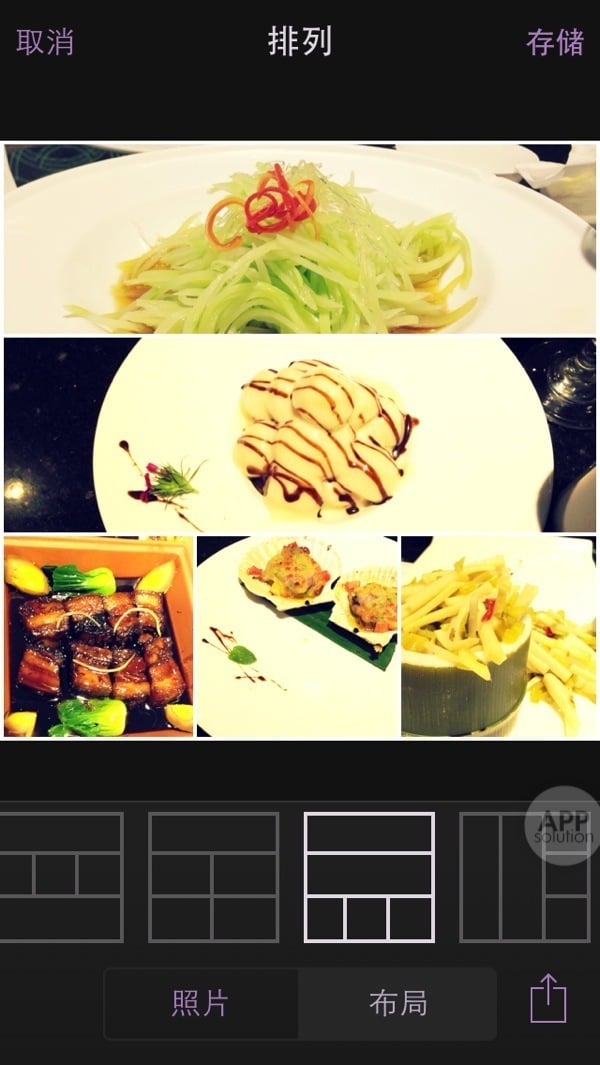Switch to the 布局 tab
600x1065 pixels.
[397, 1003]
